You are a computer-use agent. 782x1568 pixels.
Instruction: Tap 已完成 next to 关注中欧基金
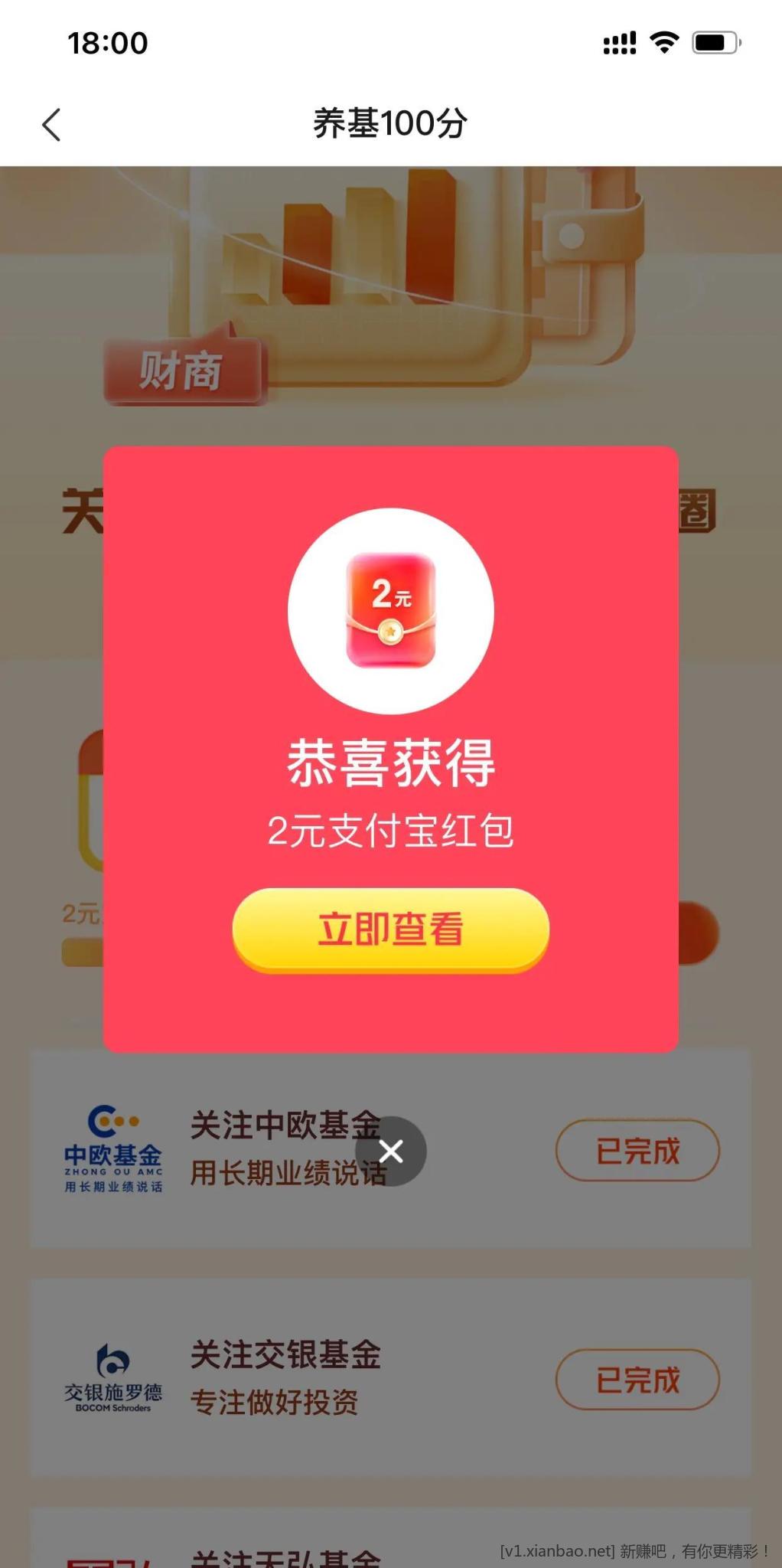[x=637, y=1150]
